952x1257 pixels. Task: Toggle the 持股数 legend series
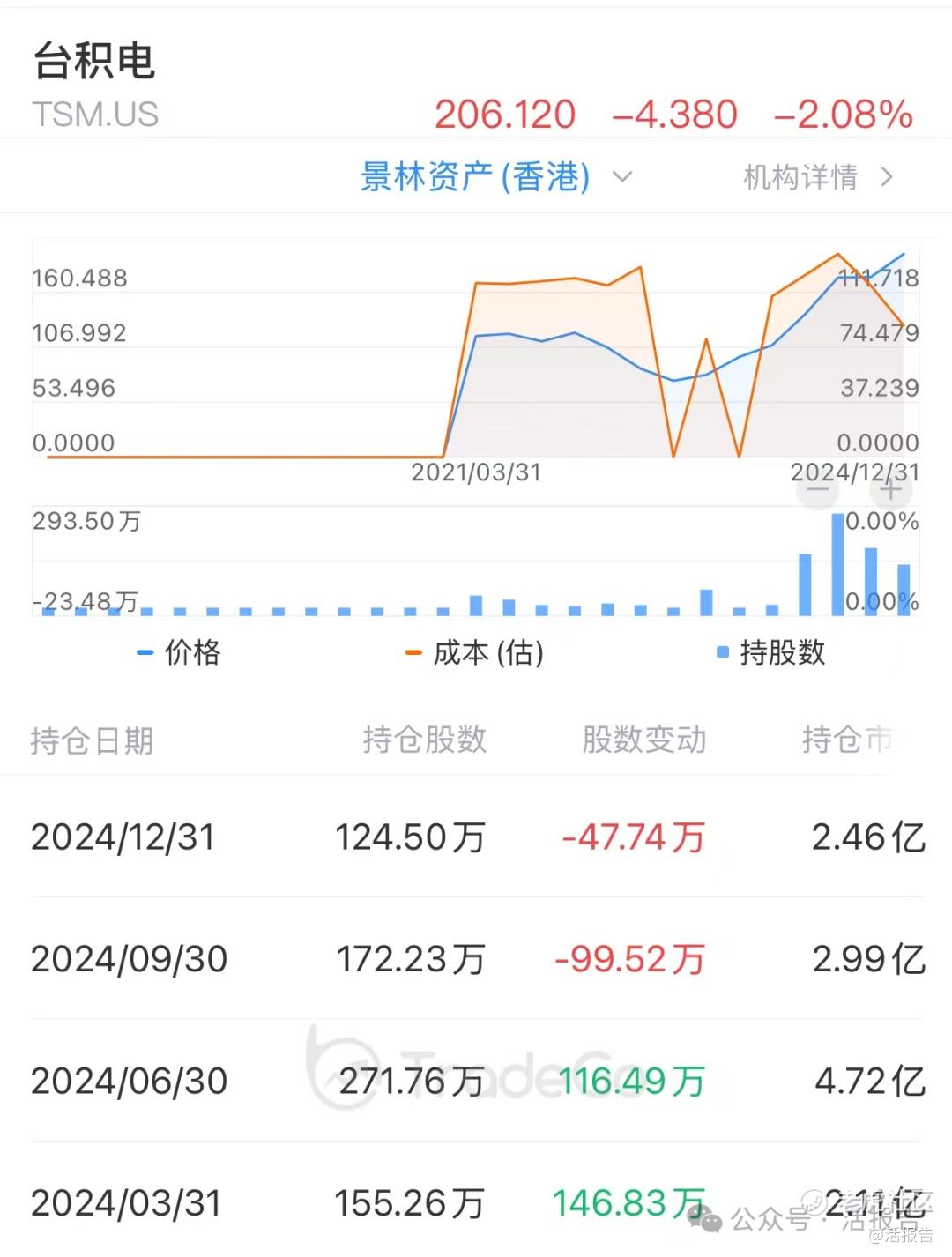point(770,652)
